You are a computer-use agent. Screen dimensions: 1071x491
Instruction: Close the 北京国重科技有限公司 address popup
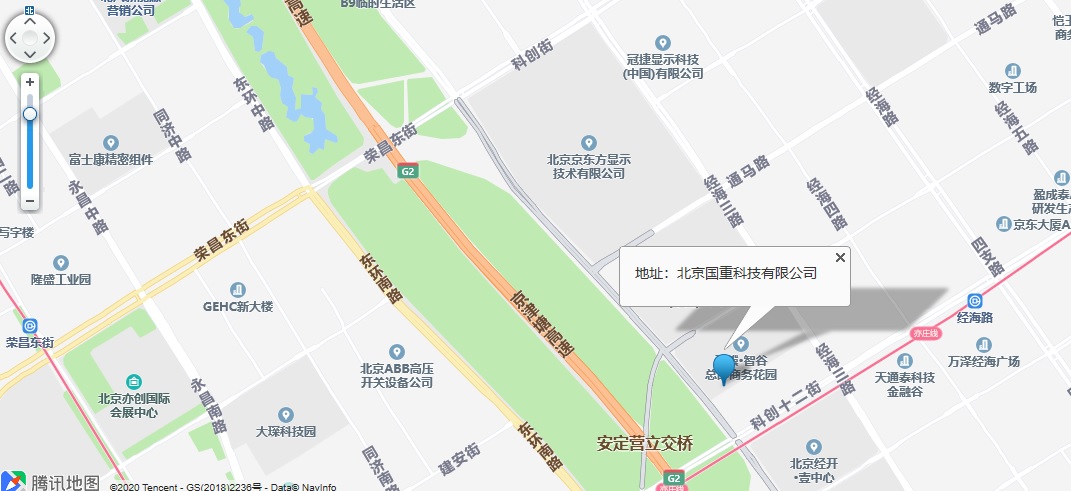click(x=840, y=257)
